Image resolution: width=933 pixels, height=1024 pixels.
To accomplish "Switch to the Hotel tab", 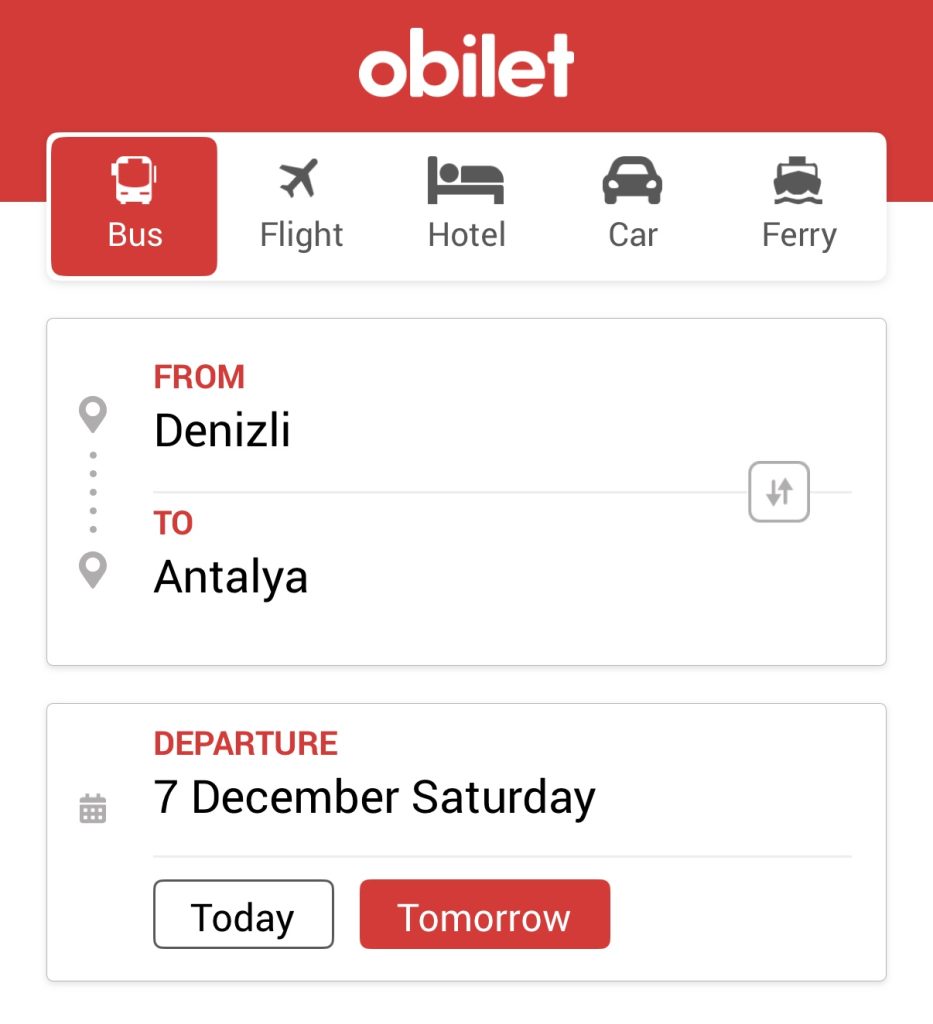I will [466, 207].
